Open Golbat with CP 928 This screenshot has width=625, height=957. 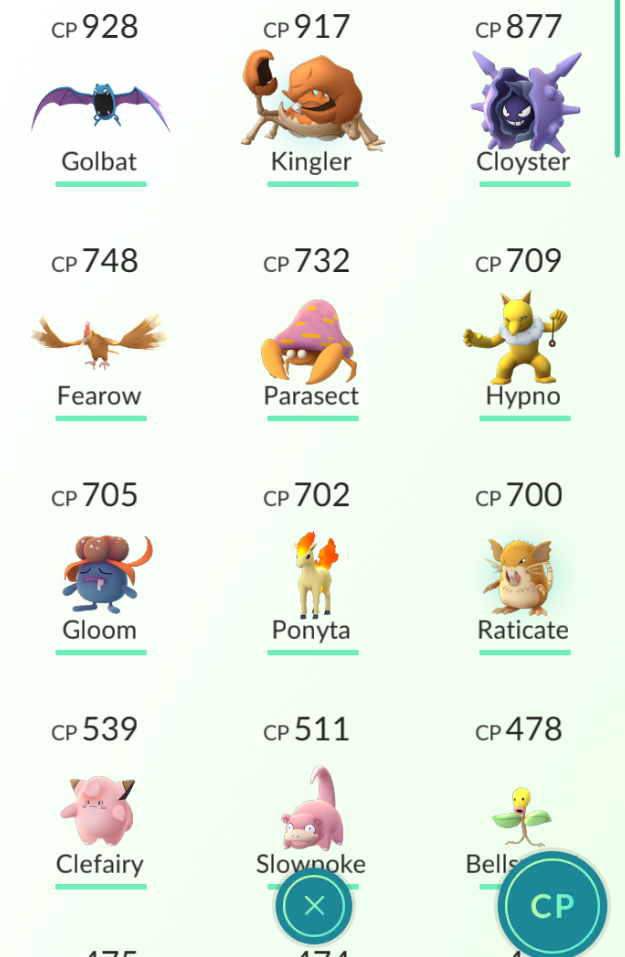pos(100,110)
